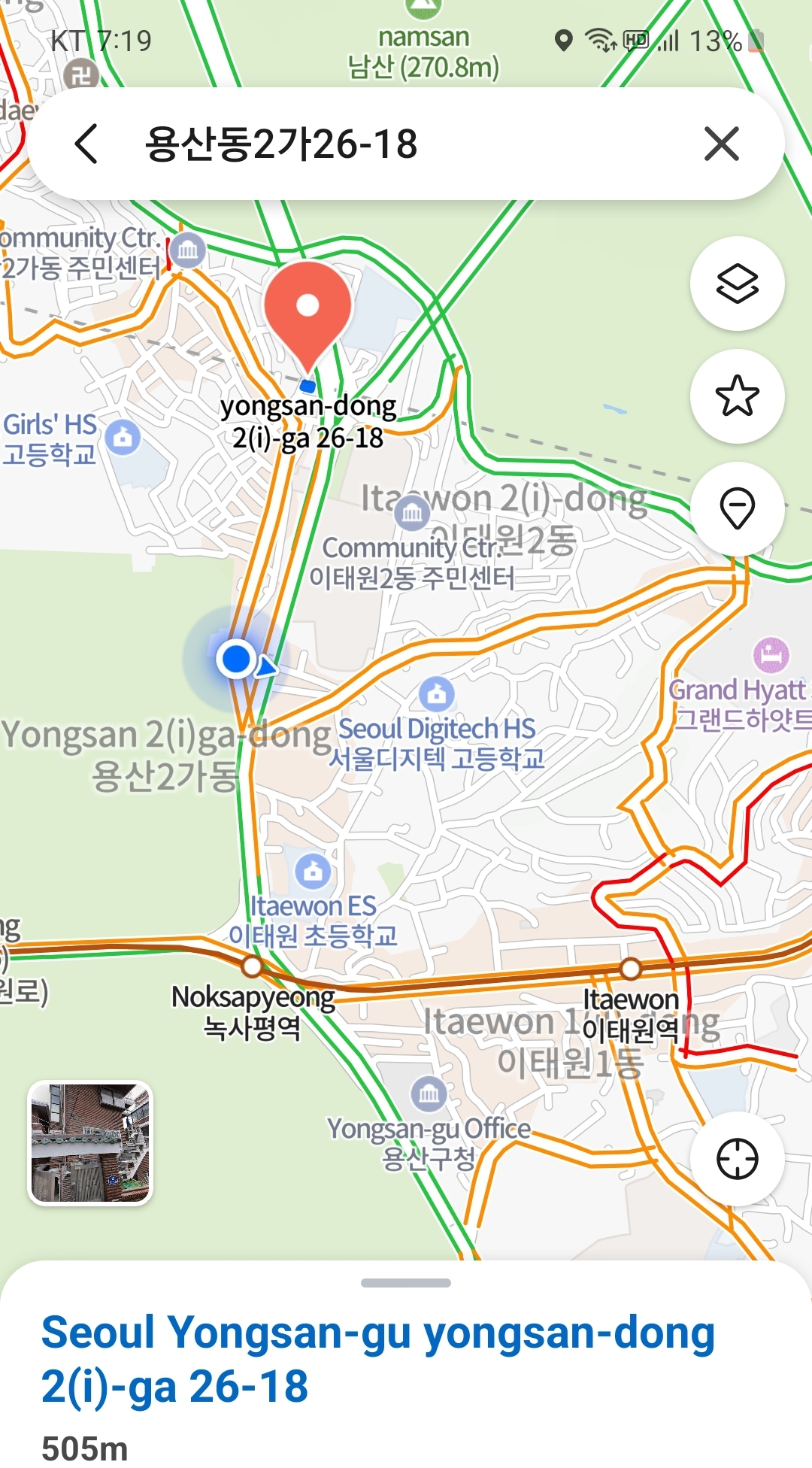Viewport: 812px width, 1468px height.
Task: Tap the location pin button
Action: coord(737,508)
